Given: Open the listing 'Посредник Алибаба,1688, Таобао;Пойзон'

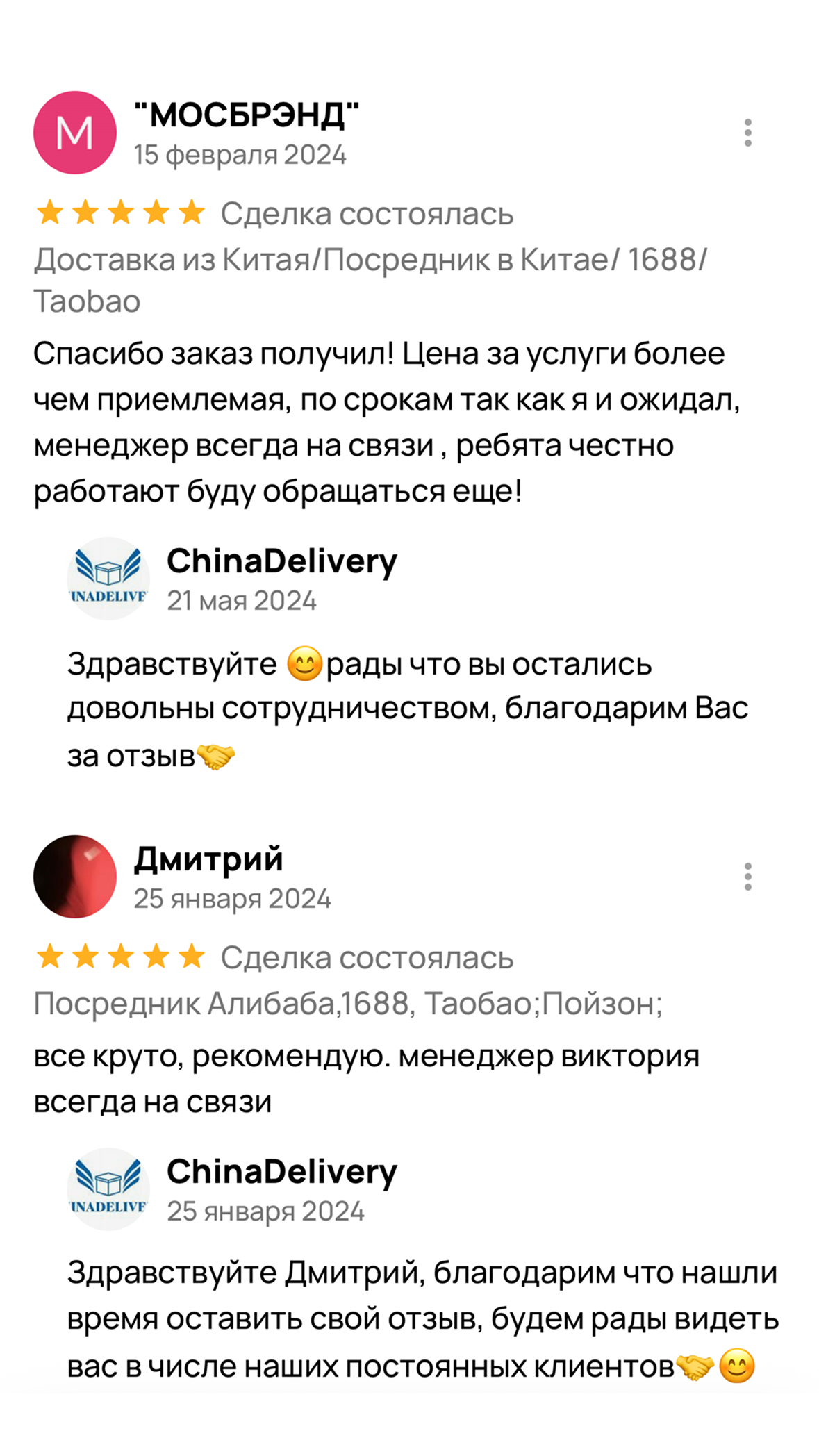Looking at the screenshot, I should coord(347,1004).
